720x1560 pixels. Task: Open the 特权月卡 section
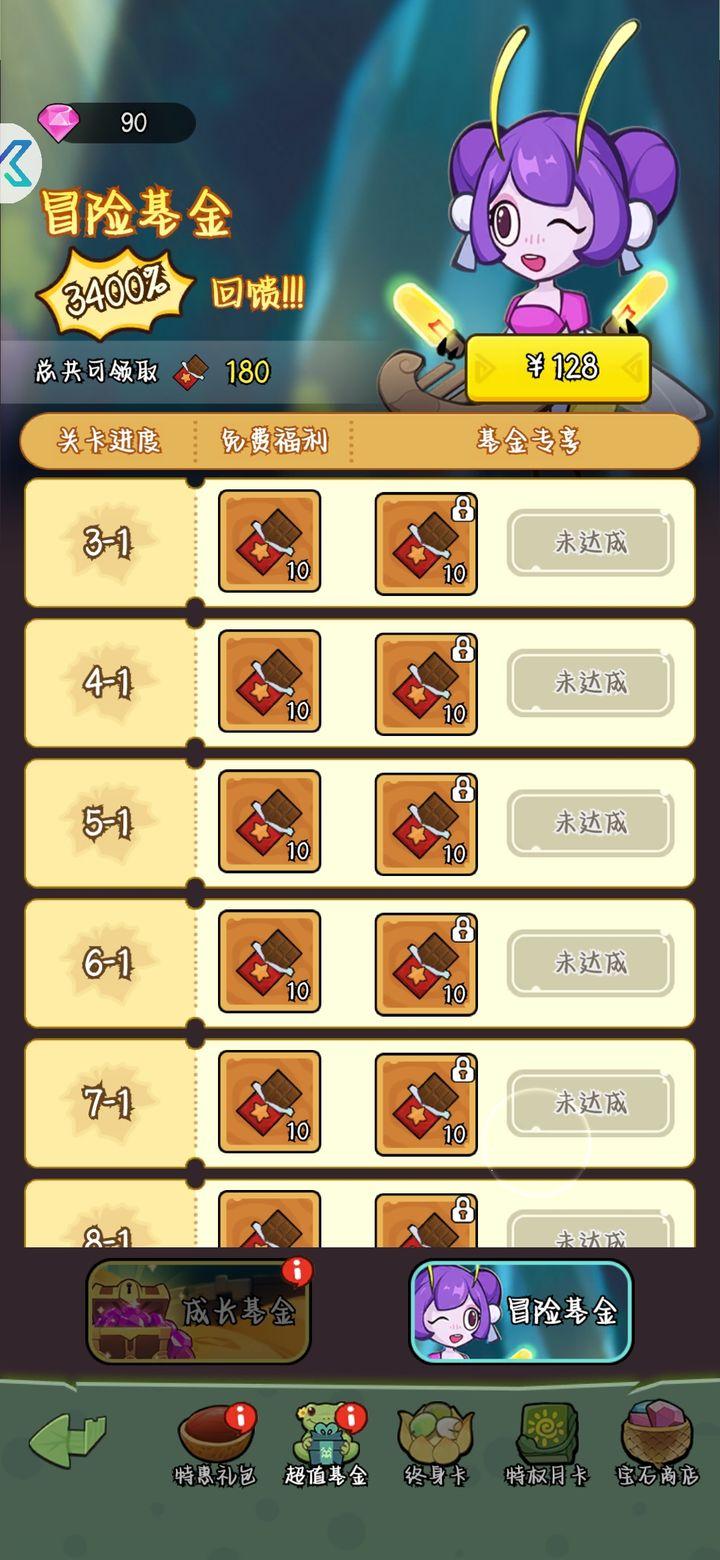546,1445
